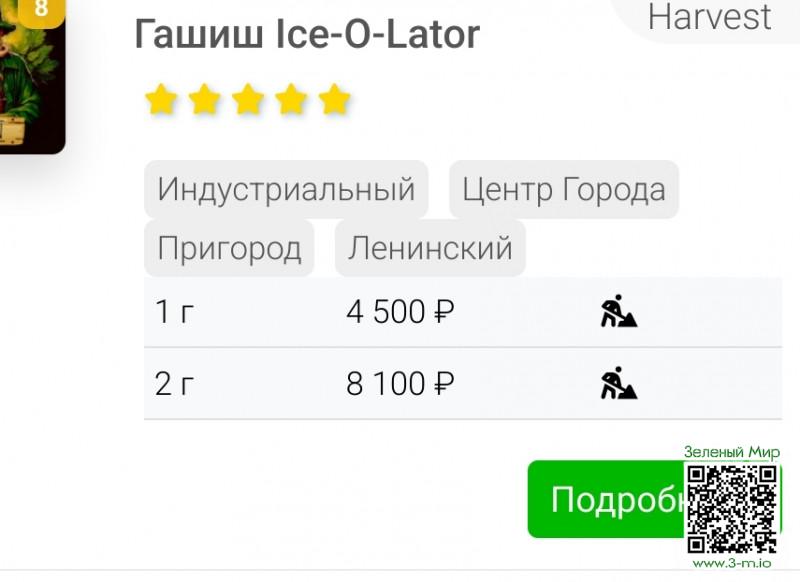
Task: Select the Индустриальный district chip
Action: tap(286, 189)
